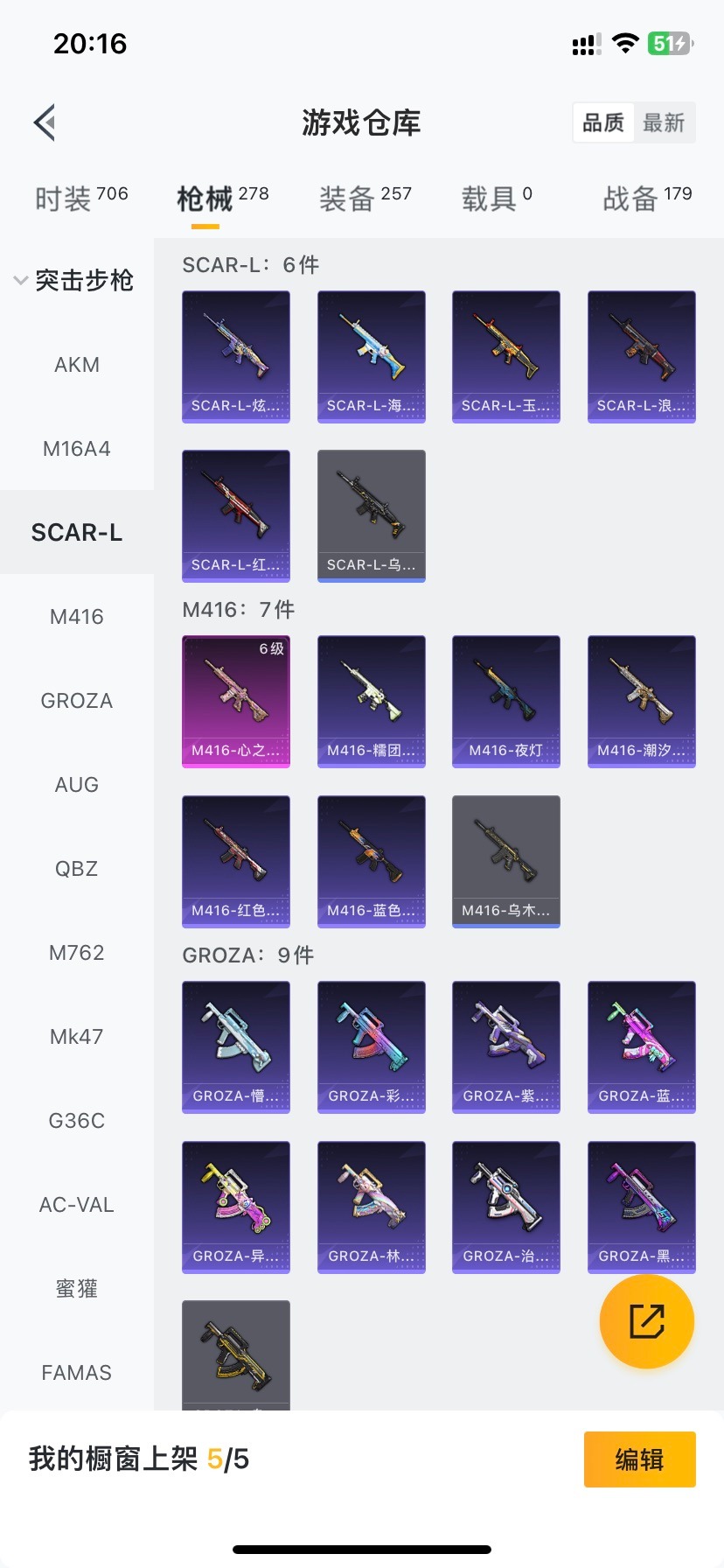Switch to the 时装 tab
Image resolution: width=724 pixels, height=1568 pixels.
pyautogui.click(x=80, y=199)
